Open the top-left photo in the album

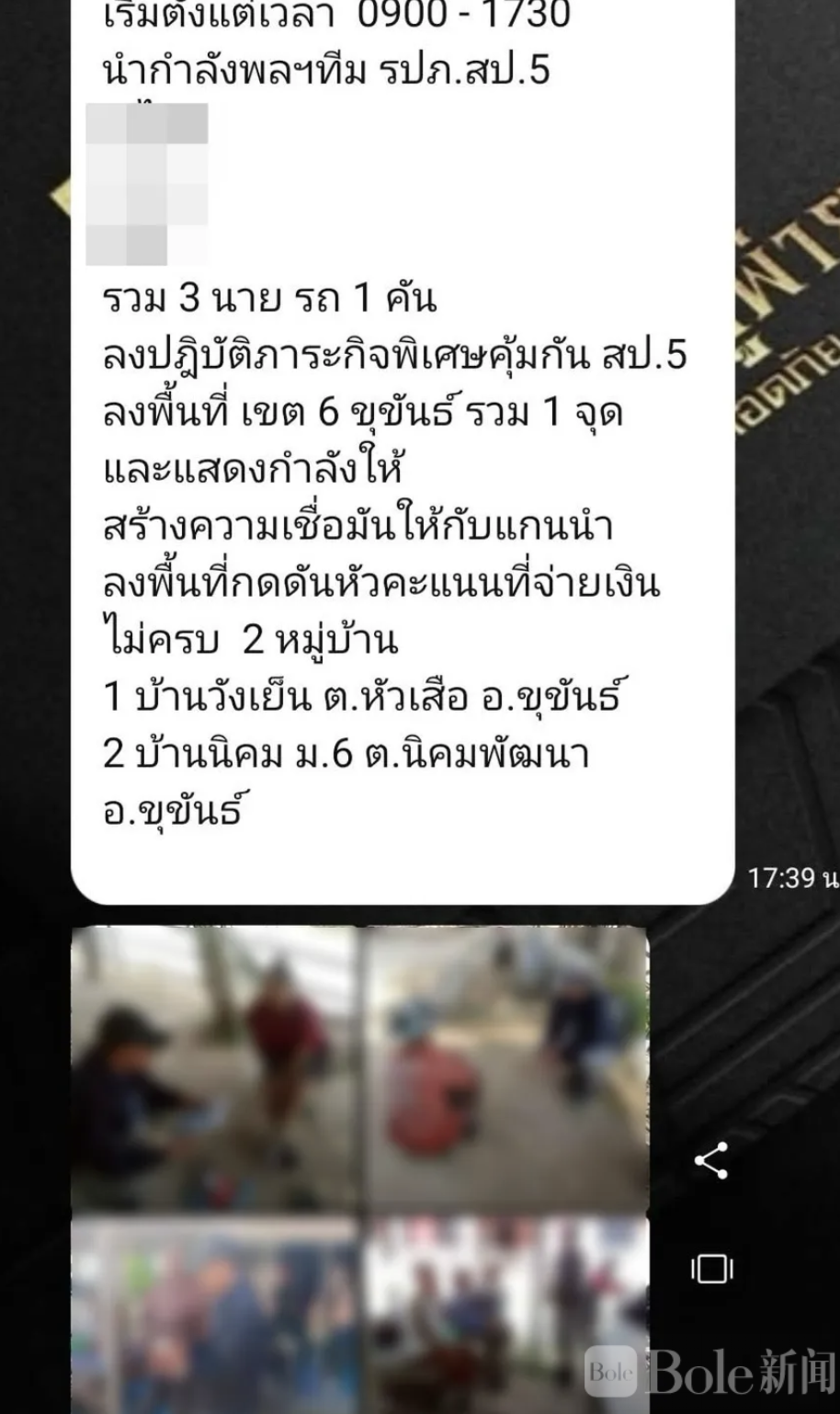click(x=215, y=1068)
